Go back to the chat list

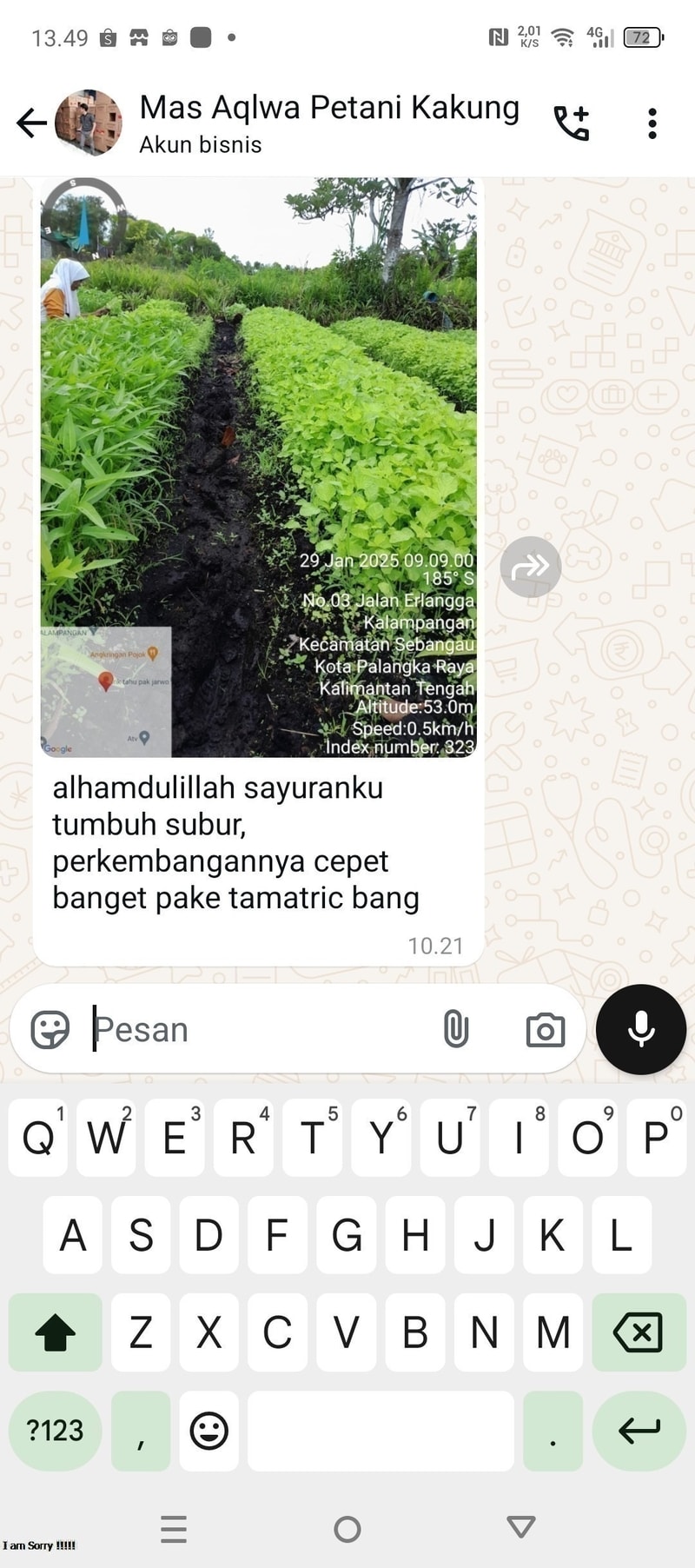[31, 123]
